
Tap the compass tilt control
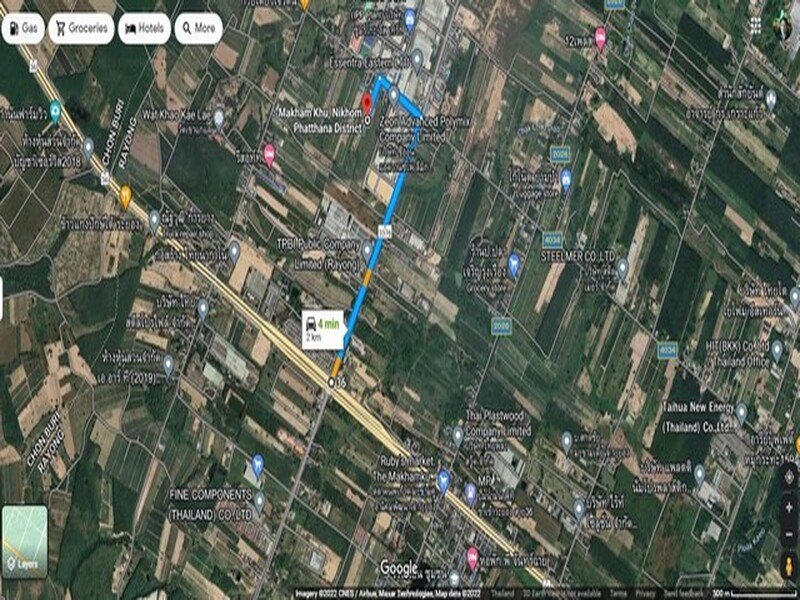(789, 477)
